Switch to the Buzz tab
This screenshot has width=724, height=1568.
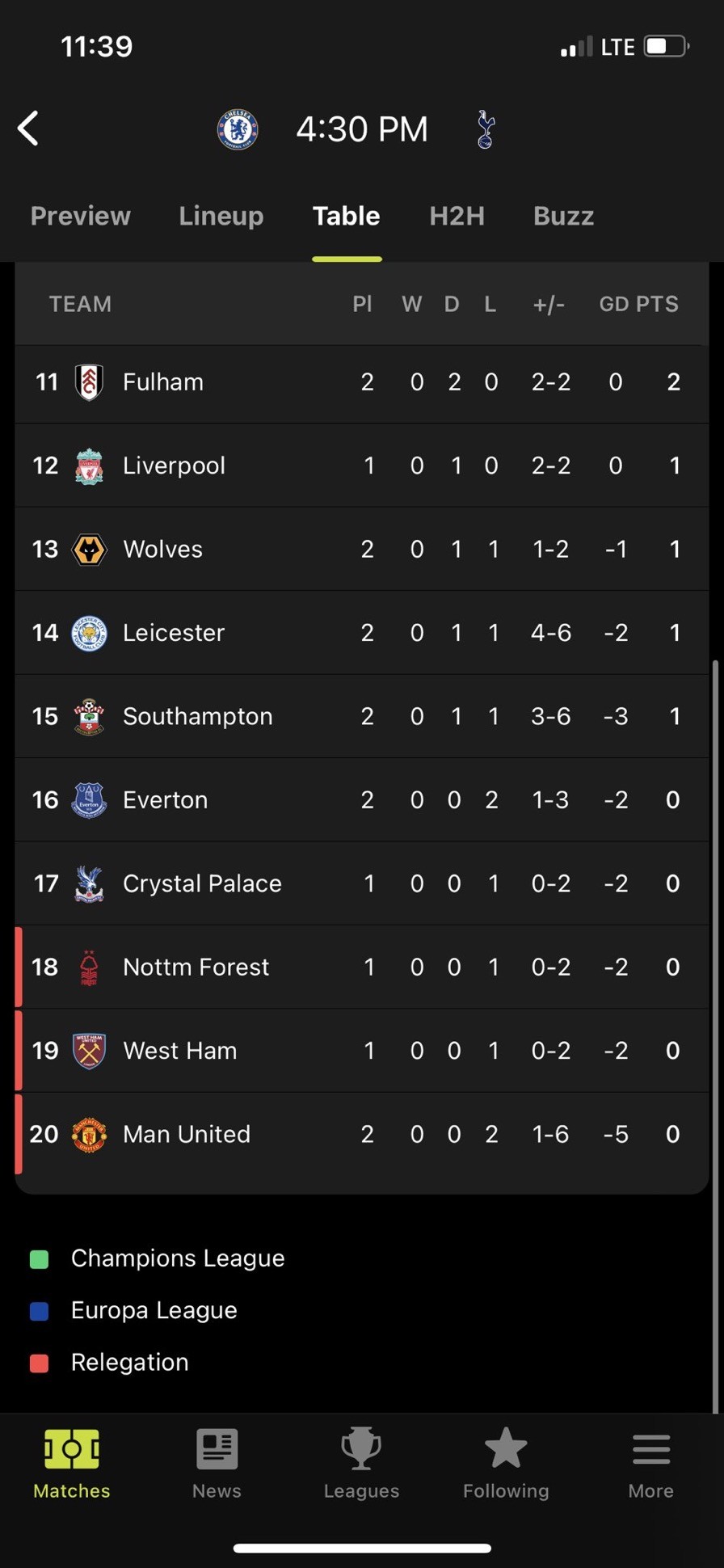(563, 216)
